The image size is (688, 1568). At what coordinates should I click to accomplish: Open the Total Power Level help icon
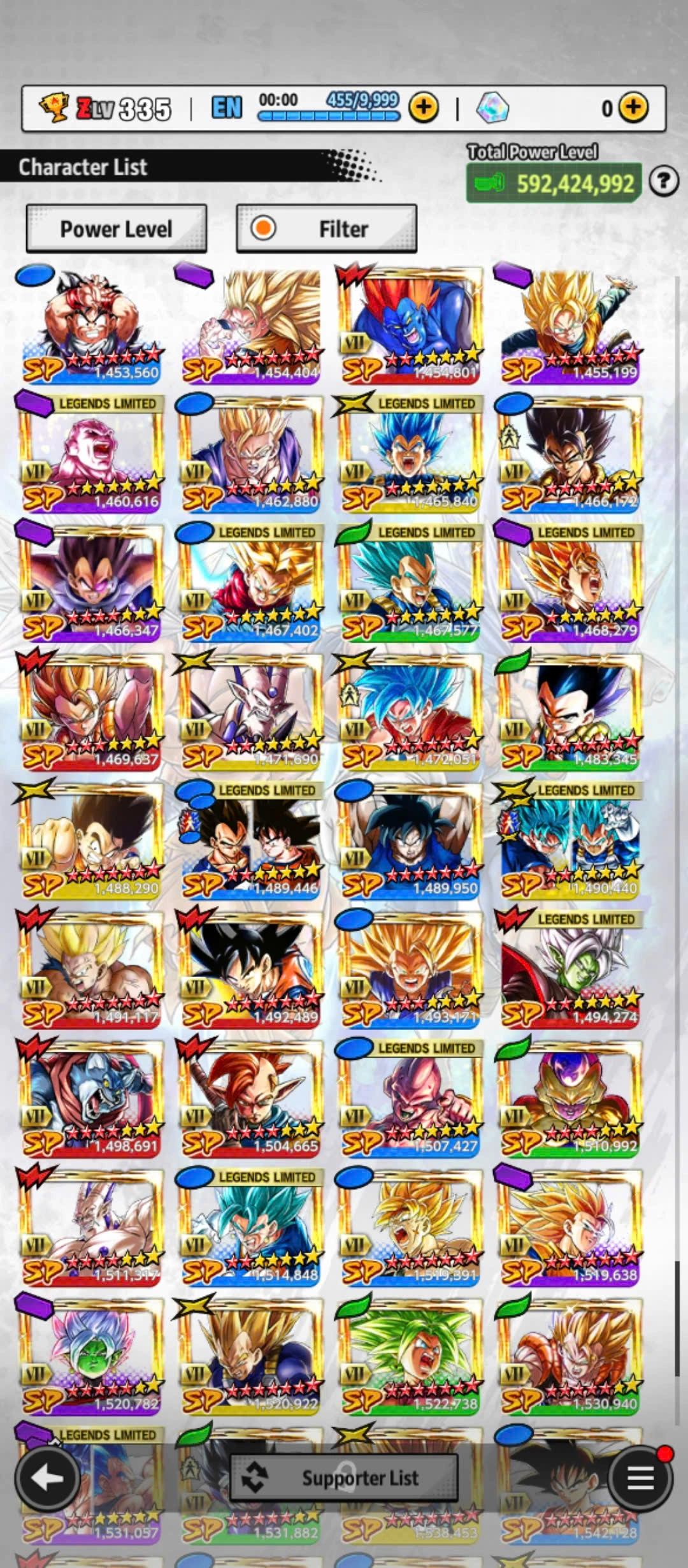(x=663, y=182)
